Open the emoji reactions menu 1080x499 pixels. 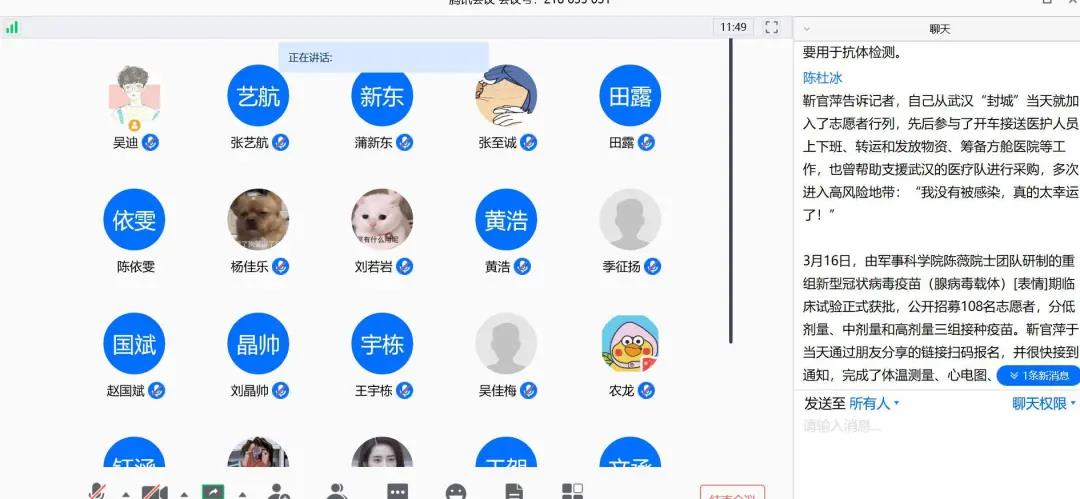456,492
